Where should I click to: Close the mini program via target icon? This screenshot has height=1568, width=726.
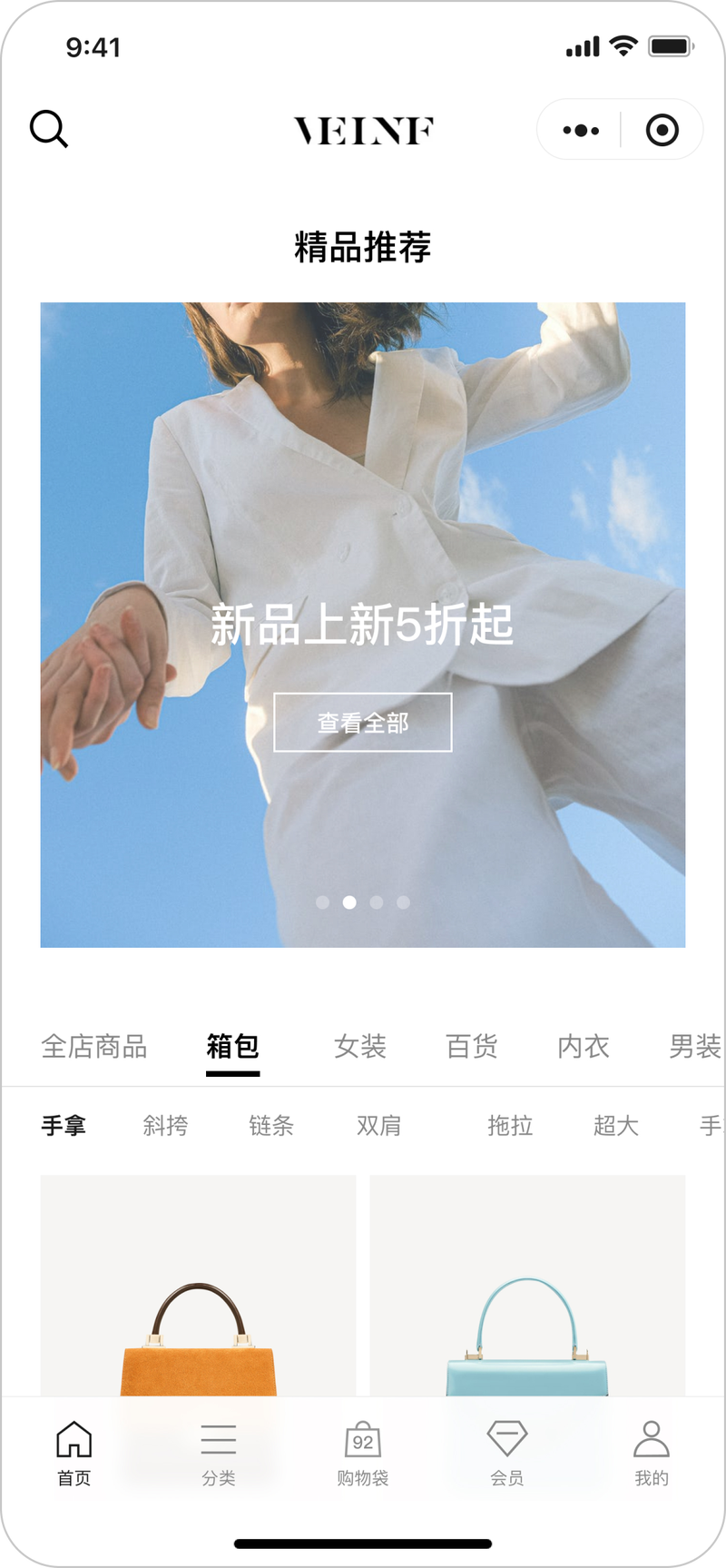[x=662, y=130]
